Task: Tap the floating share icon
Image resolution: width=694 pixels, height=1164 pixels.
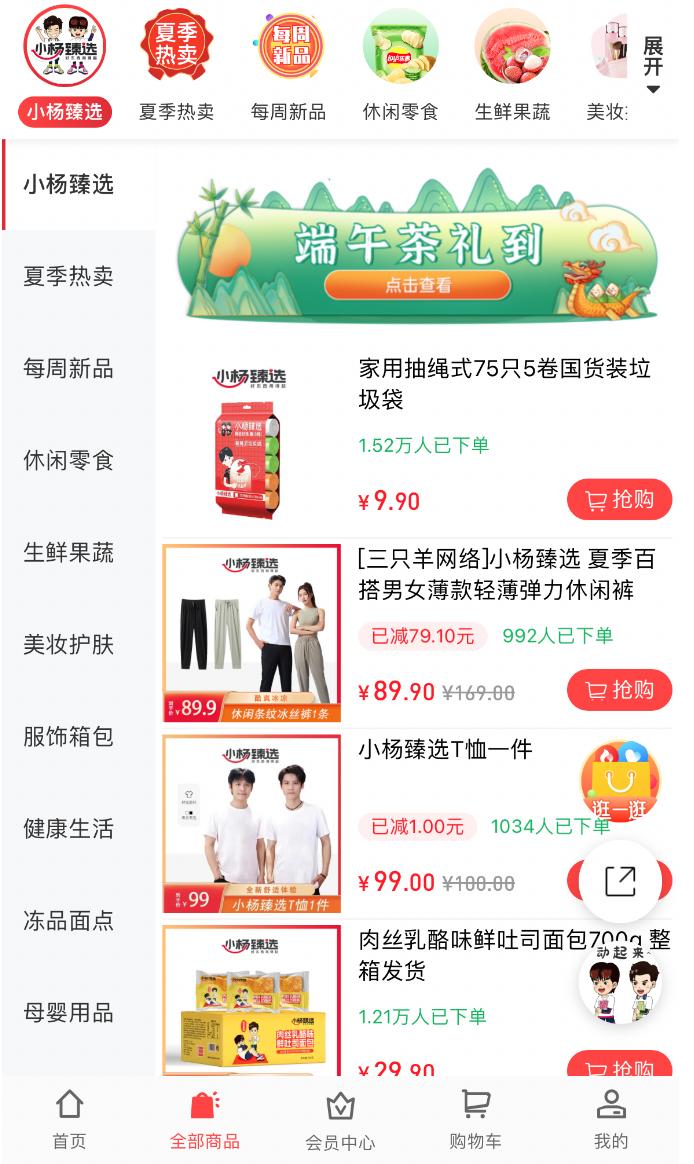Action: click(x=620, y=881)
